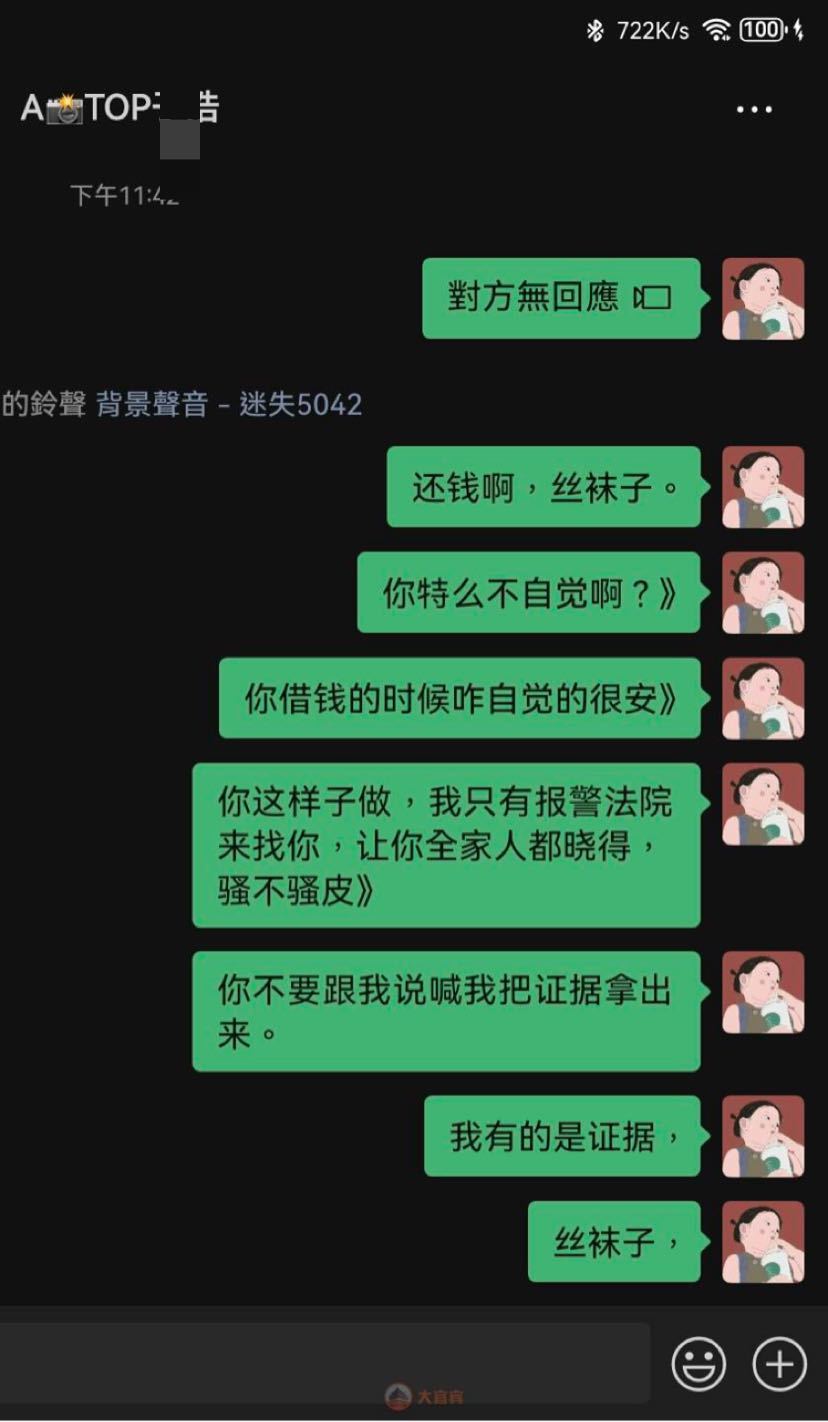Open sender avatar beside 还钱啊,丝袜子
The width and height of the screenshot is (828, 1422).
click(x=763, y=487)
